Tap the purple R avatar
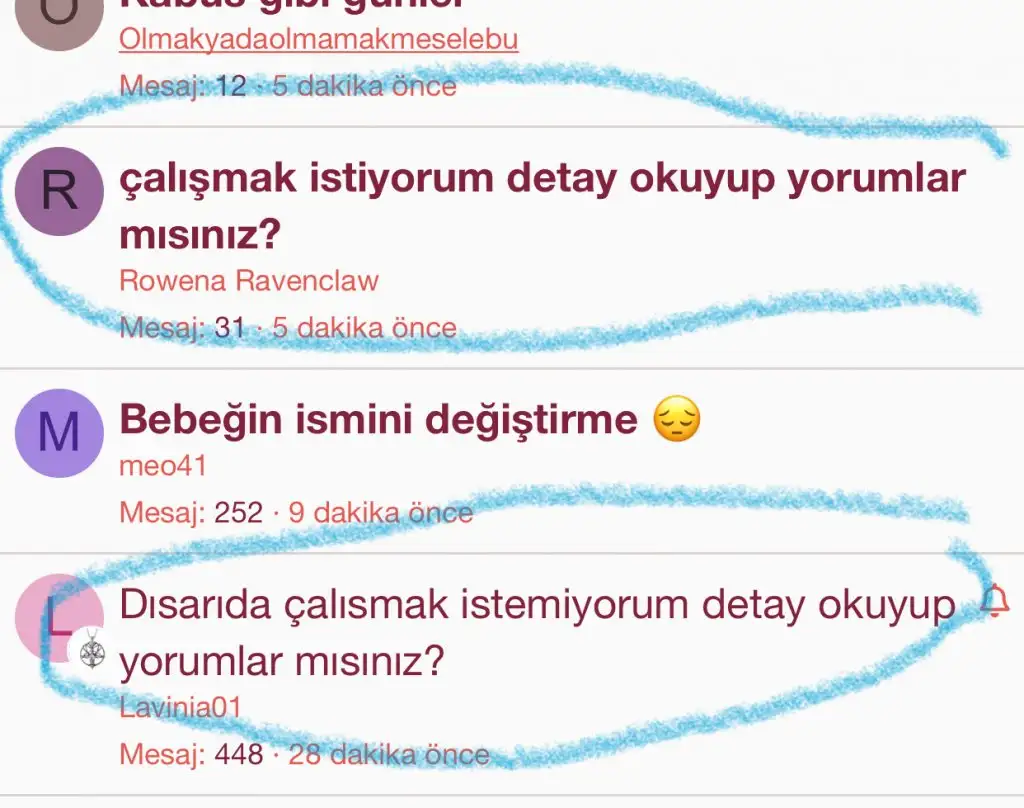The height and width of the screenshot is (808, 1024). pyautogui.click(x=60, y=191)
